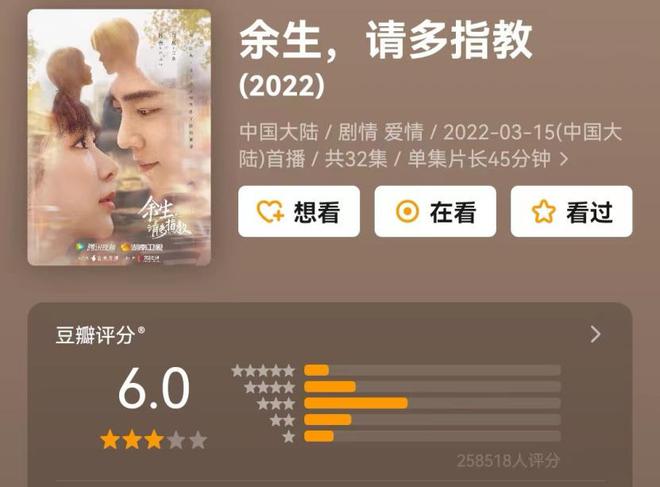This screenshot has width=660, height=487.
Task: Mark the drama as 想看
Action: (298, 212)
